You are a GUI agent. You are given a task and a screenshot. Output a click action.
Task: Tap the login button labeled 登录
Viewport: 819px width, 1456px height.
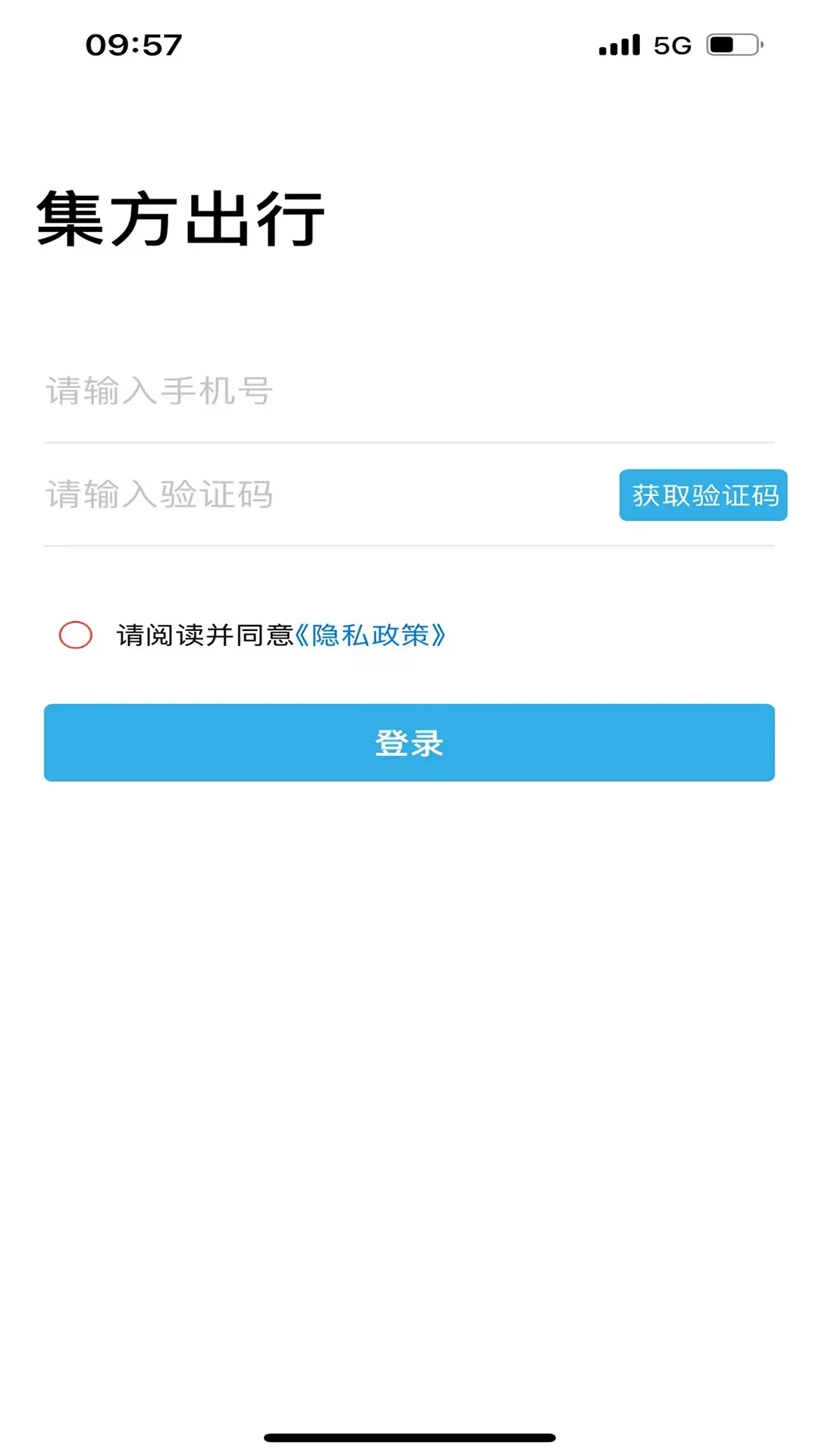click(x=409, y=743)
